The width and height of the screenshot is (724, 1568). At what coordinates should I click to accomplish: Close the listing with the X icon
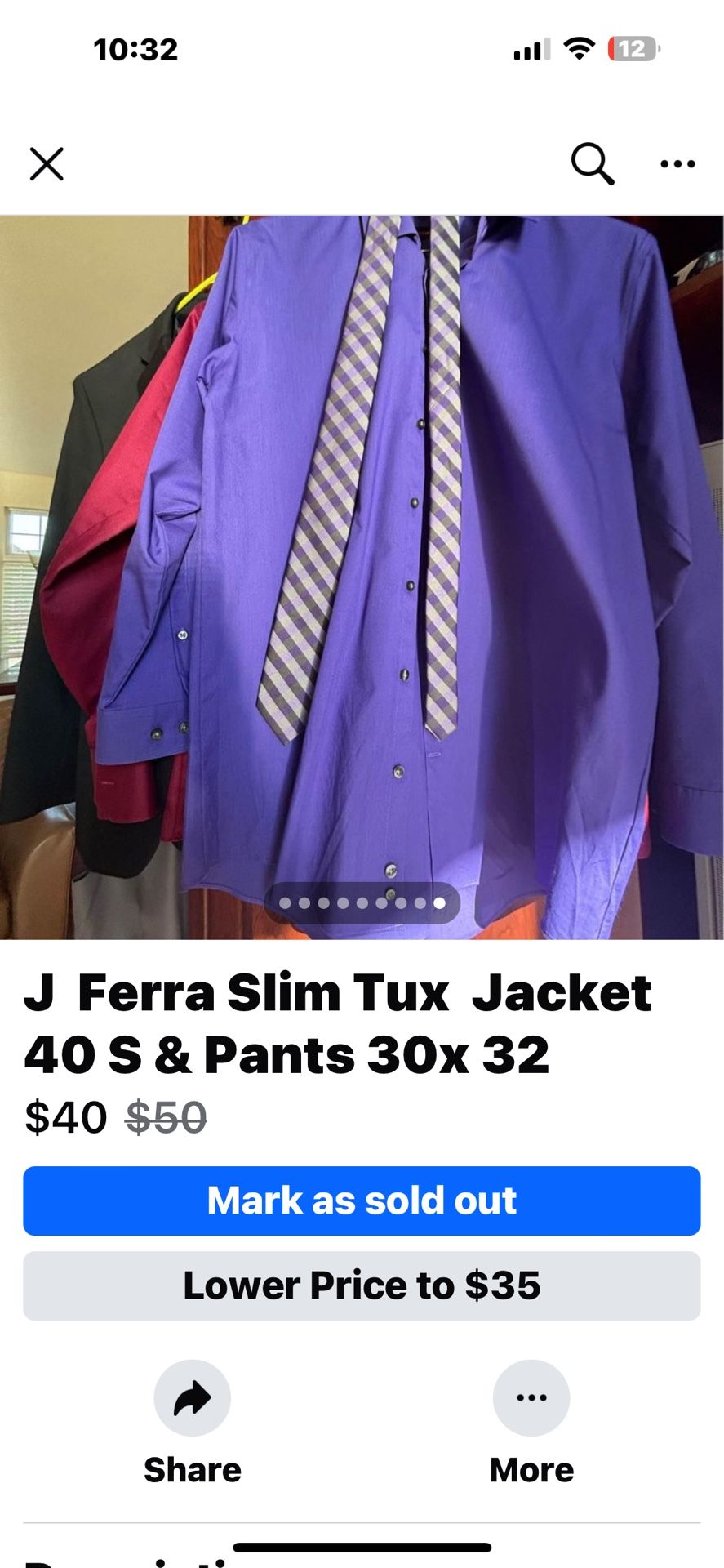point(47,163)
